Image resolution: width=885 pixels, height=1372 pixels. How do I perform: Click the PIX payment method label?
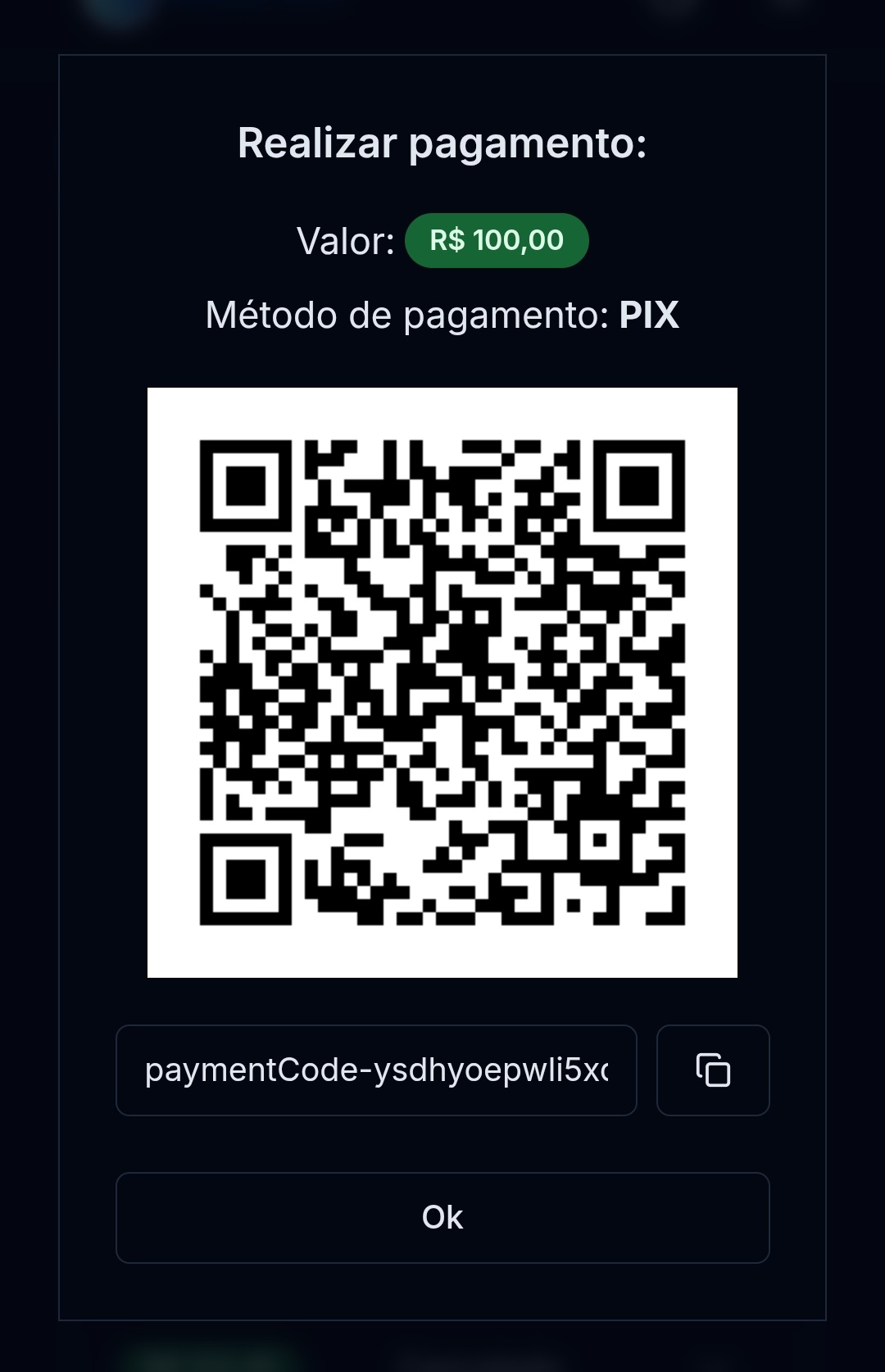point(648,315)
